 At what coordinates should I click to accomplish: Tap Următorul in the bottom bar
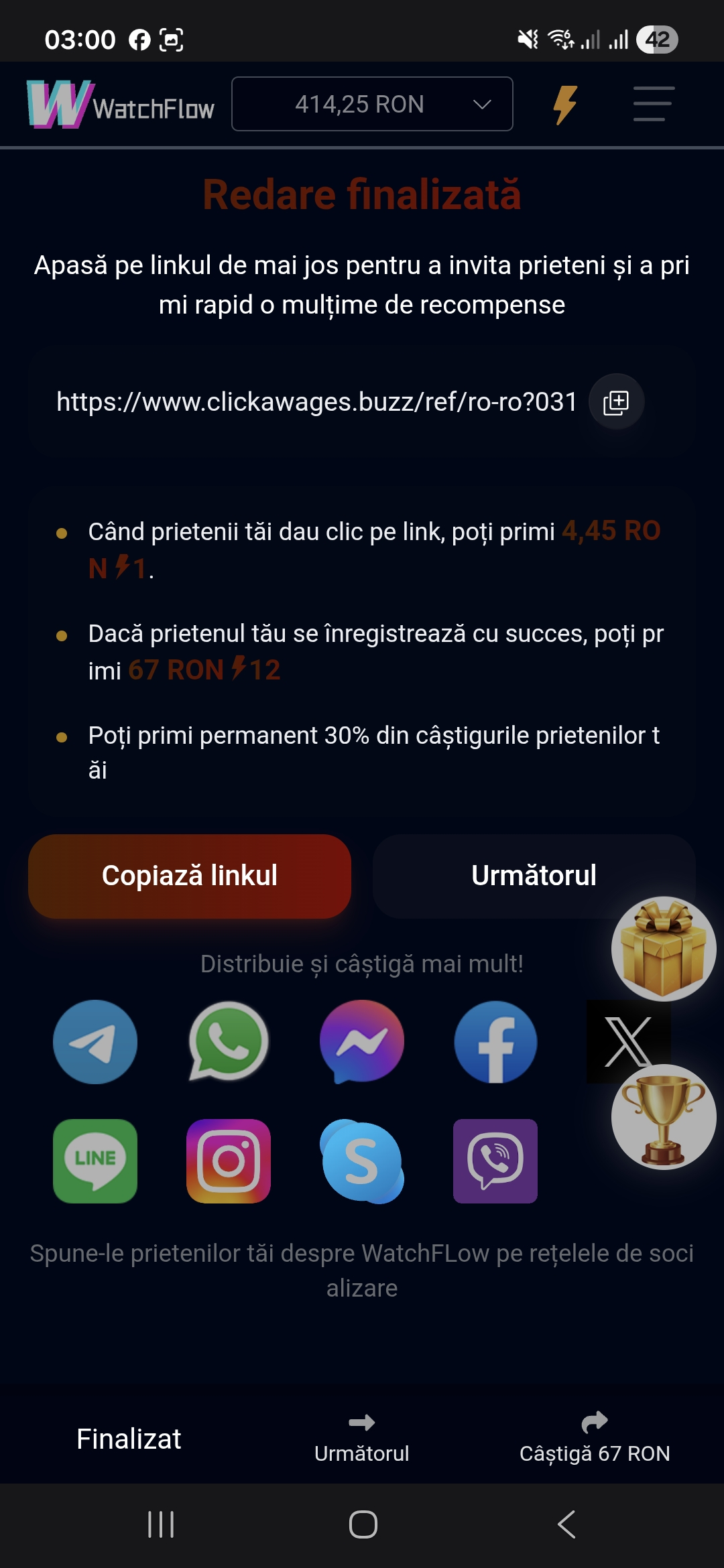pos(362,1439)
